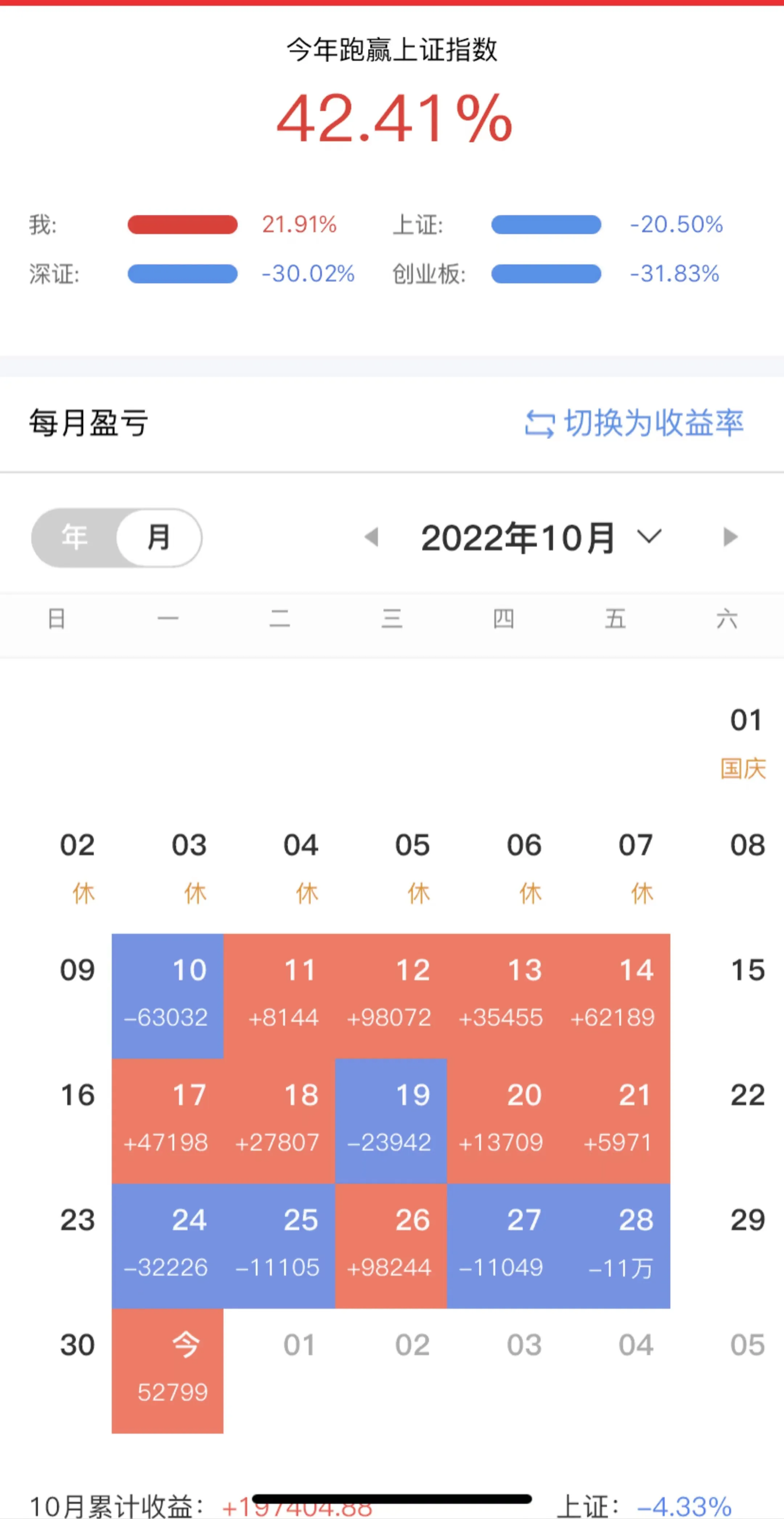784x1519 pixels.
Task: Open day 10 with -63032 loss
Action: (167, 996)
